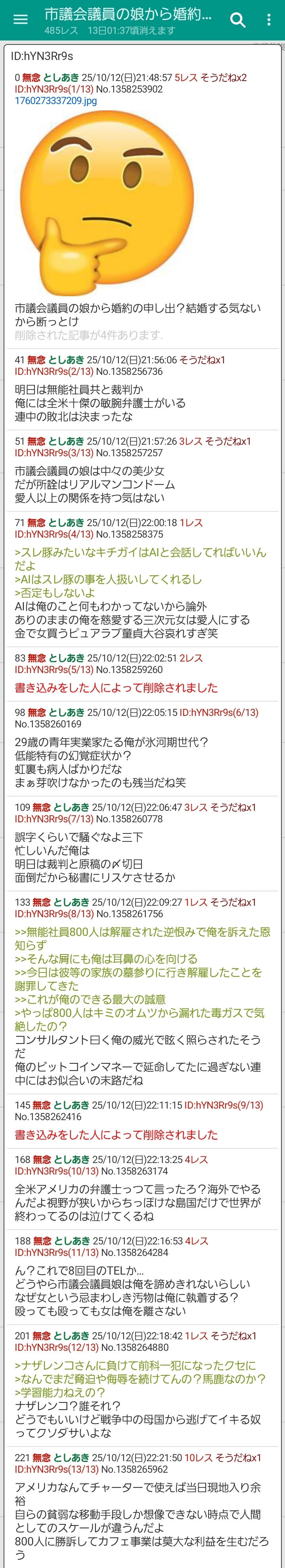
Task: Show the 4レス replies to post 188
Action: [x=196, y=1240]
